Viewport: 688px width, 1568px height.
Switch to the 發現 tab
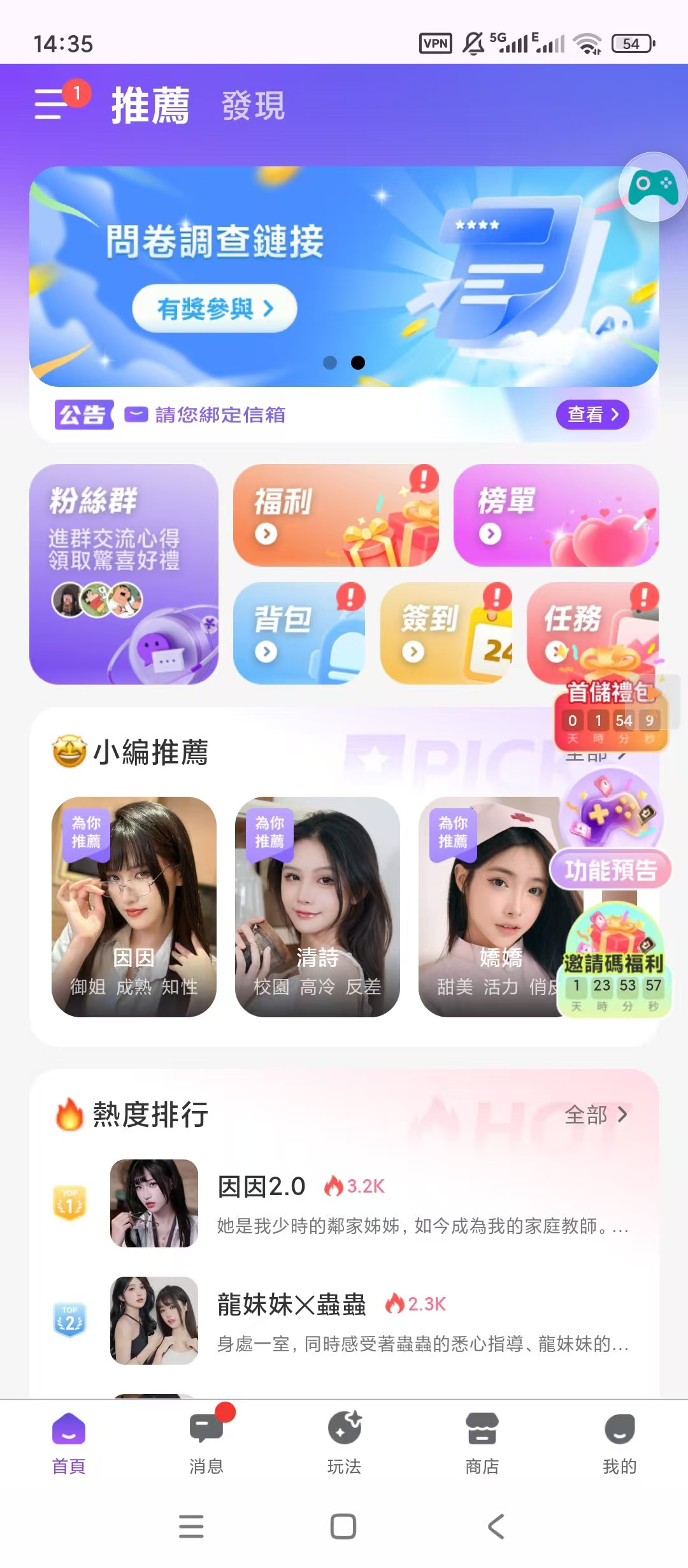[253, 106]
